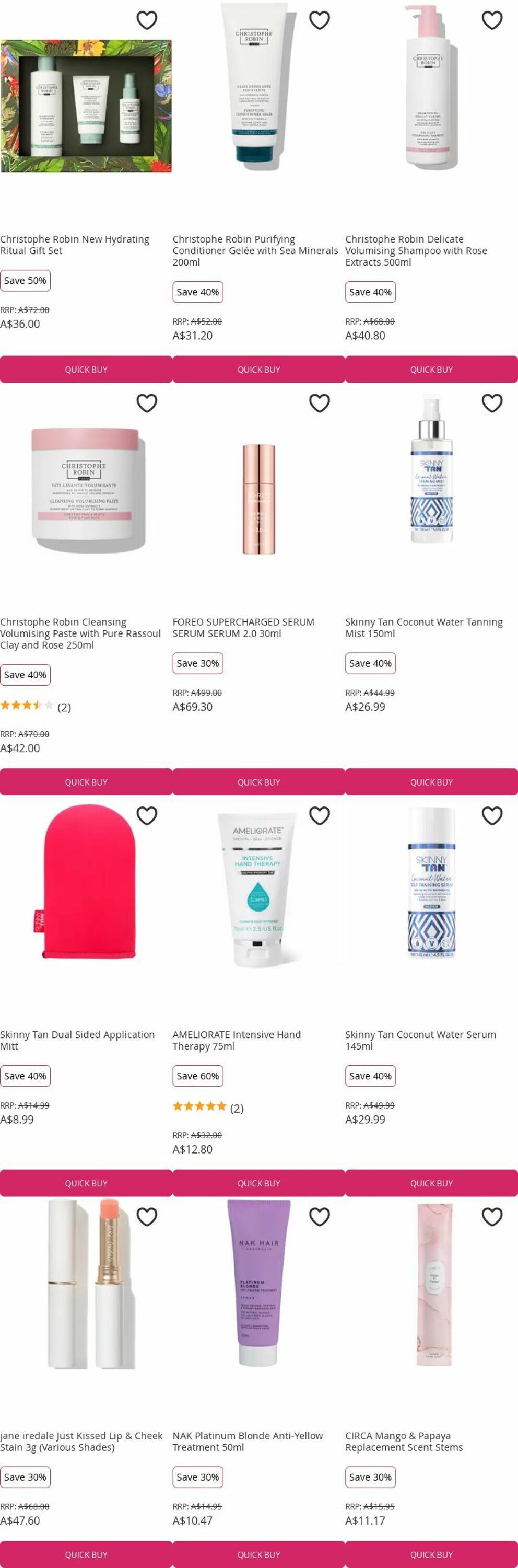
Task: Open Christophe Robin Cleansing Volumising Paste product
Action: [80, 633]
